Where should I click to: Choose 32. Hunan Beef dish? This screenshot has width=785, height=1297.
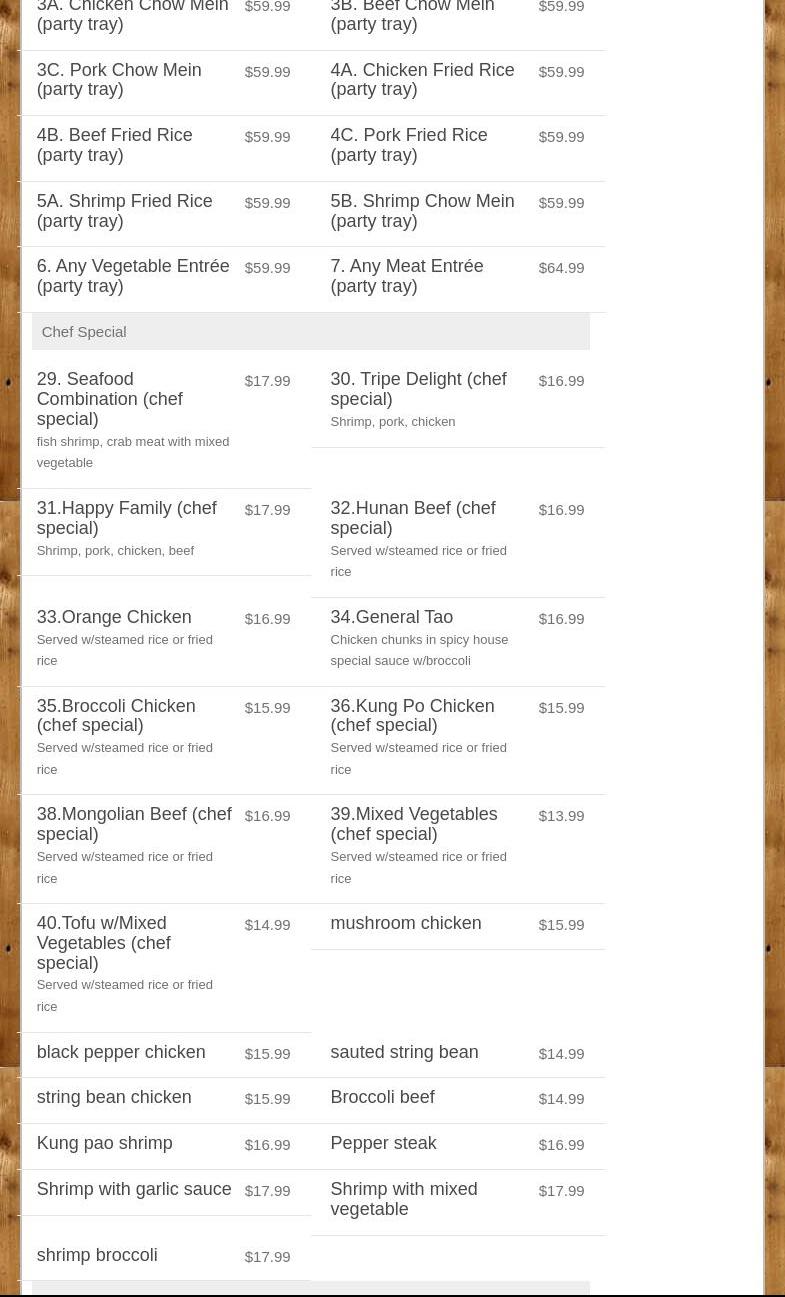(412, 518)
